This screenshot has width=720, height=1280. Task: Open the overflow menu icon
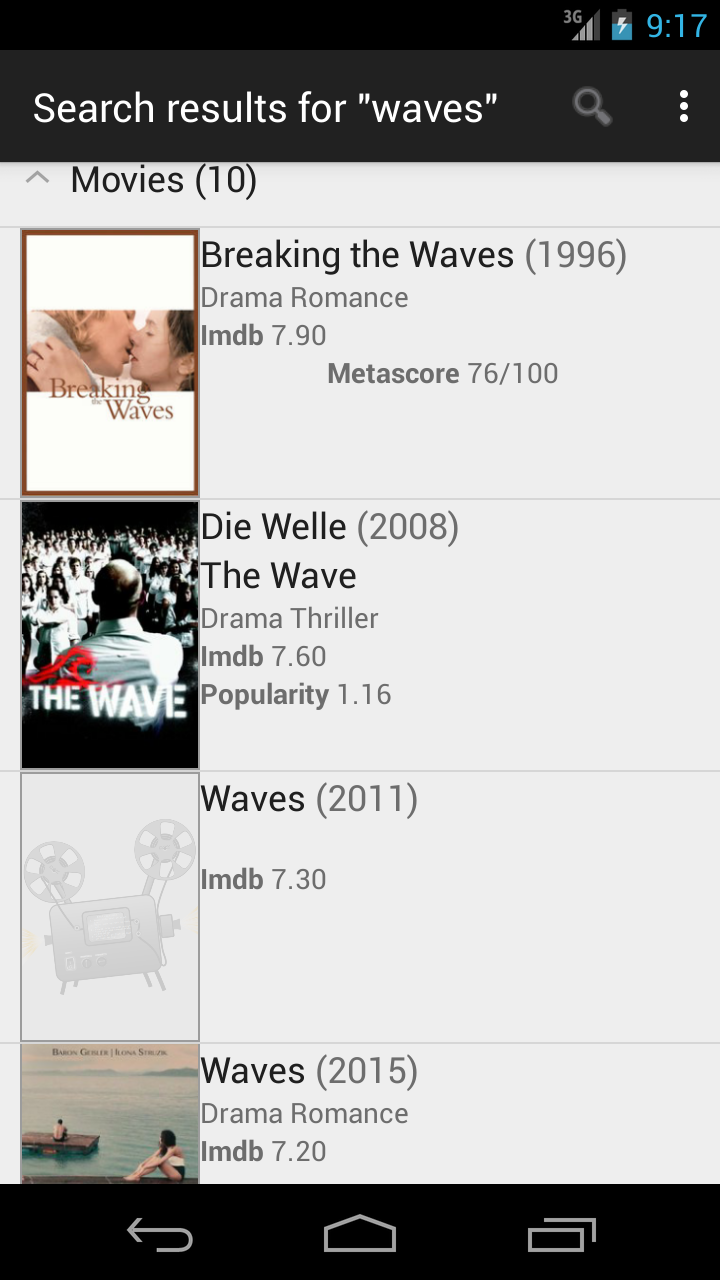pos(684,106)
